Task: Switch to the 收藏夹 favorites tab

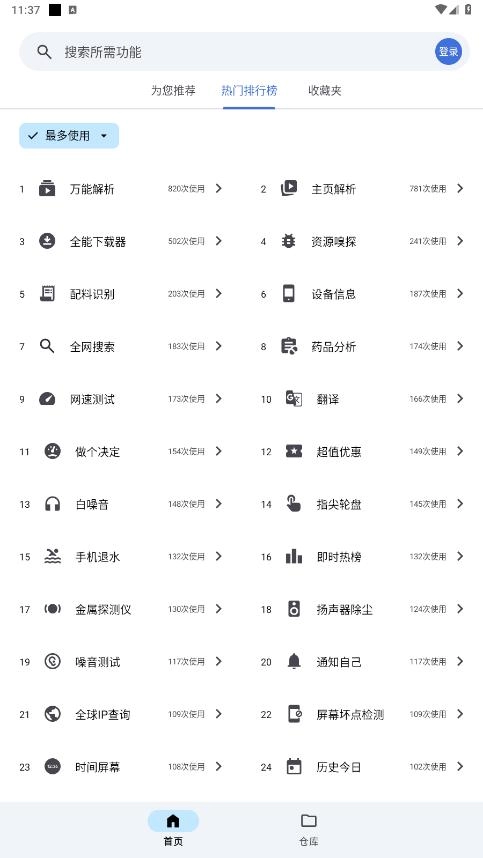Action: tap(325, 90)
